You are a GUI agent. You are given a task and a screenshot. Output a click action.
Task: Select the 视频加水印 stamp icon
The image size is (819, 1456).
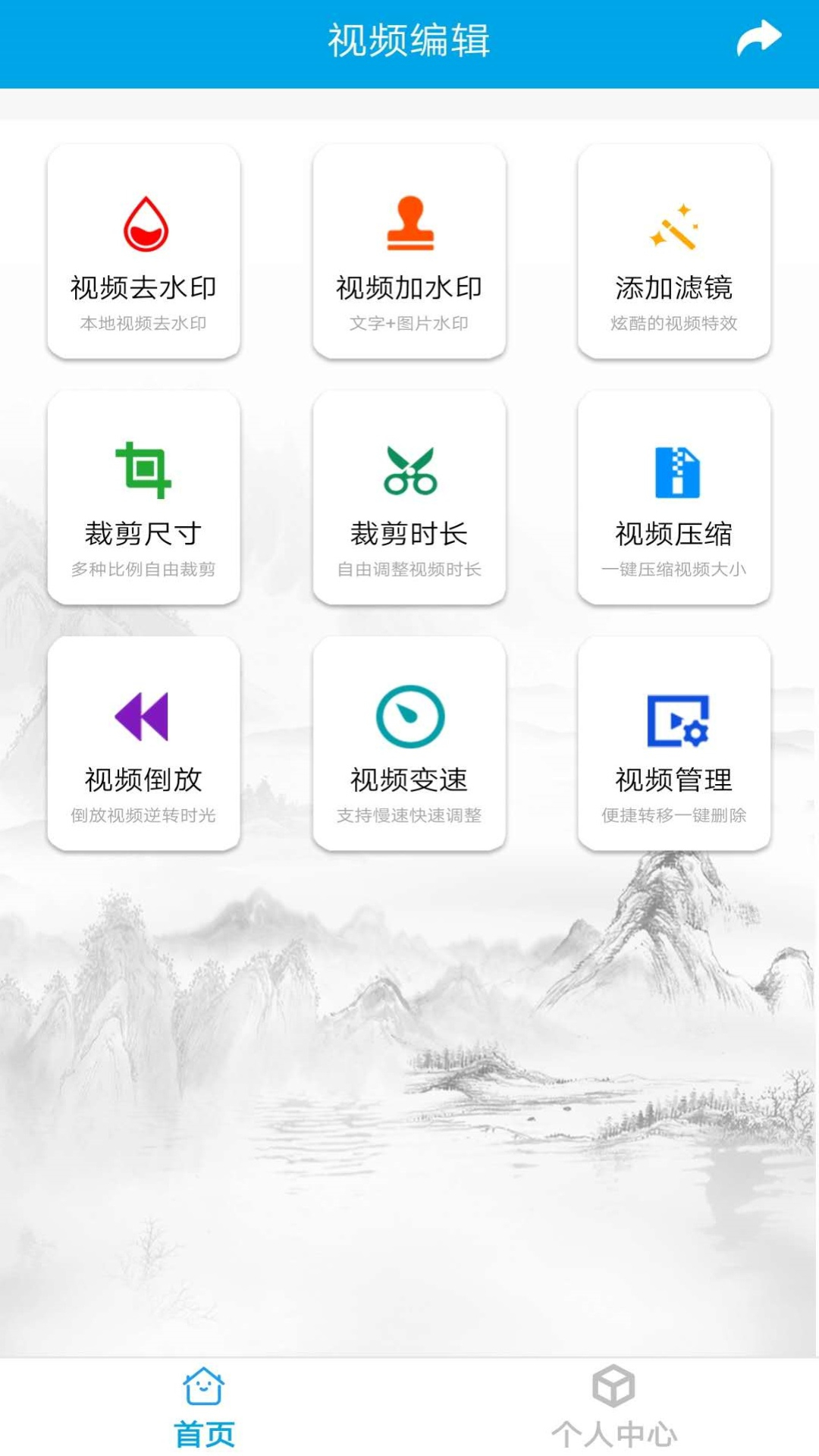tap(409, 224)
